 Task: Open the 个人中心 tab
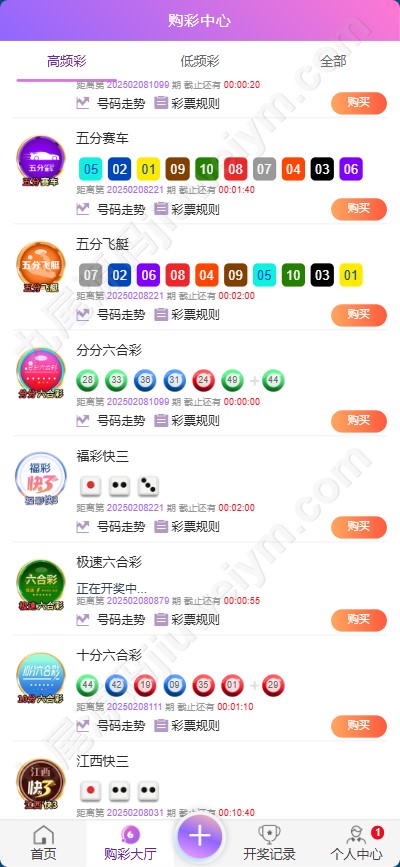356,843
